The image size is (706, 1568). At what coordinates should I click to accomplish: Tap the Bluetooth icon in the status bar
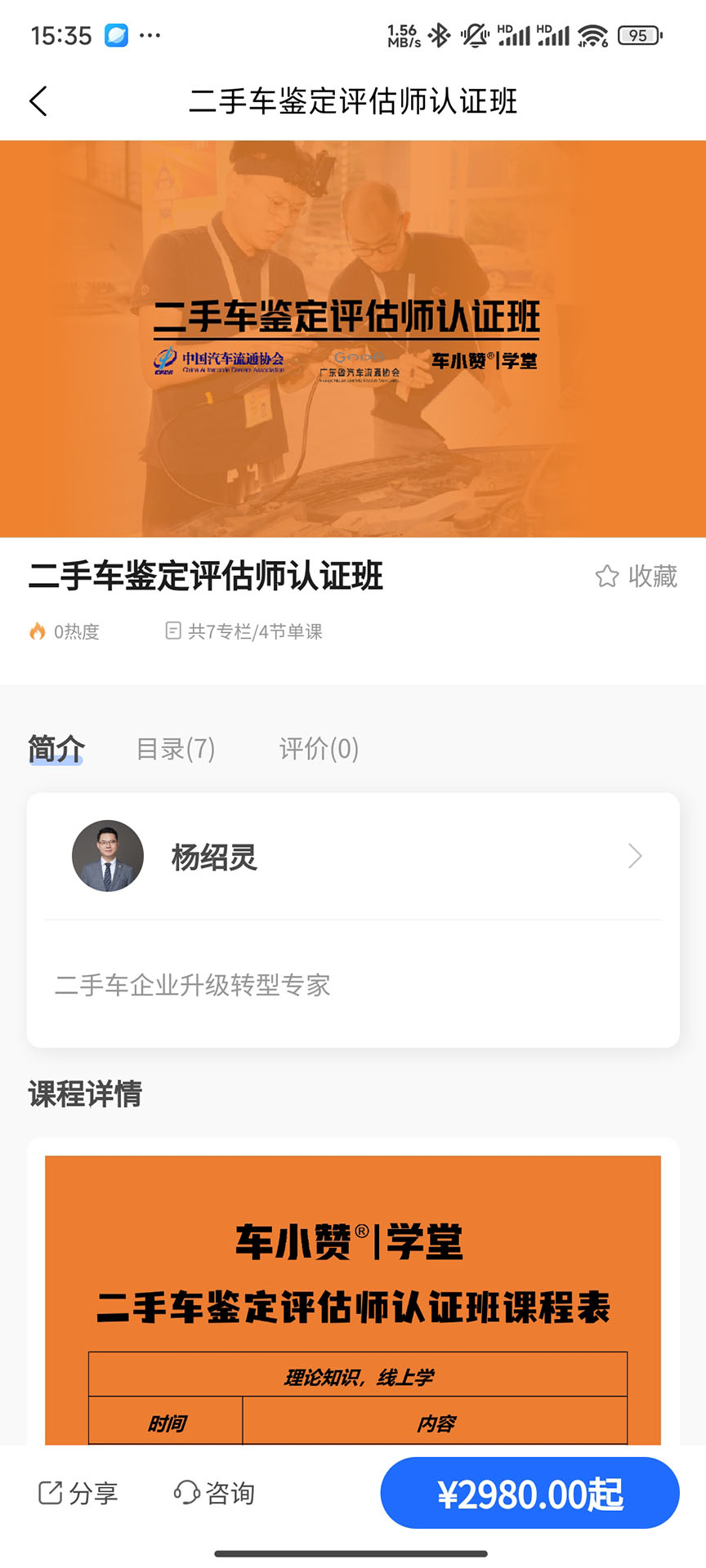point(439,34)
